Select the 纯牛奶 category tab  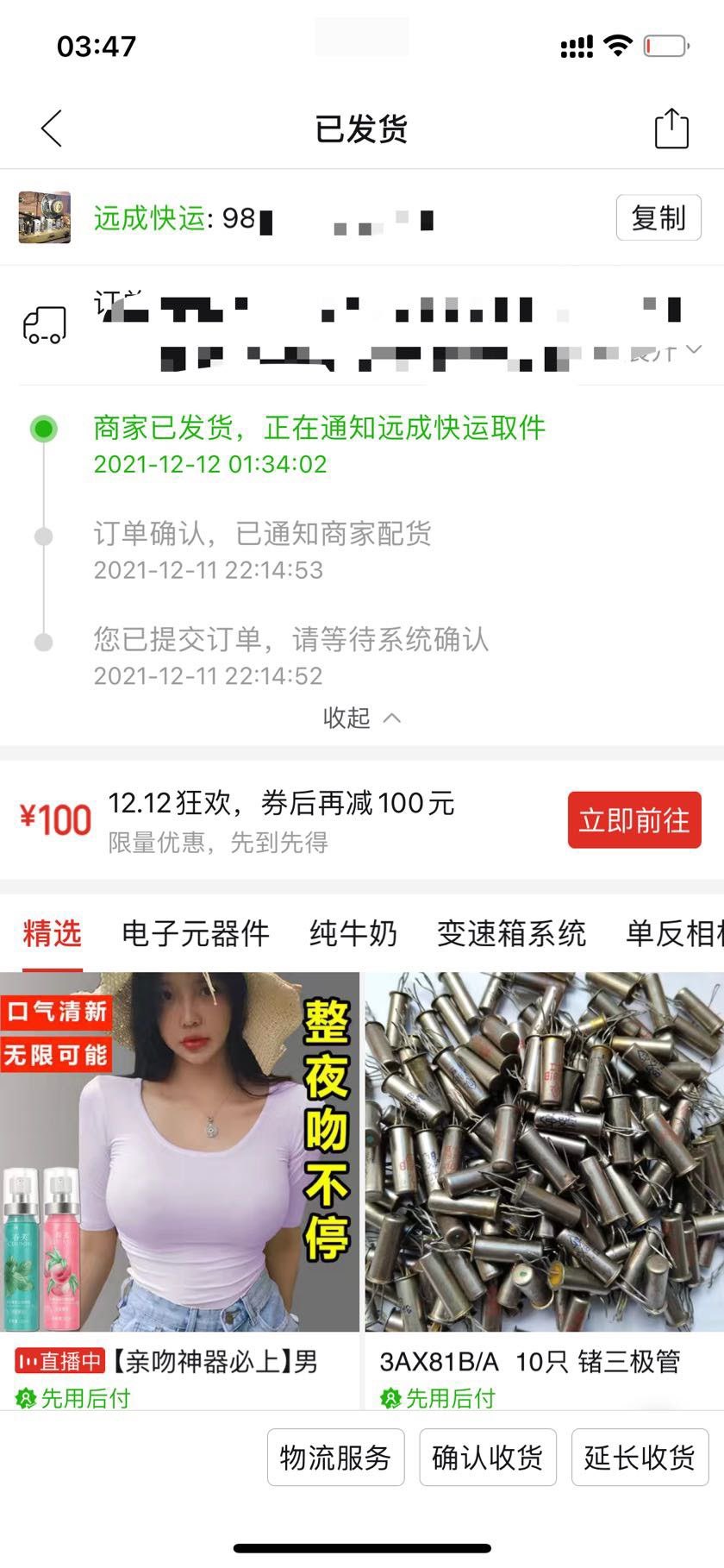tap(353, 934)
